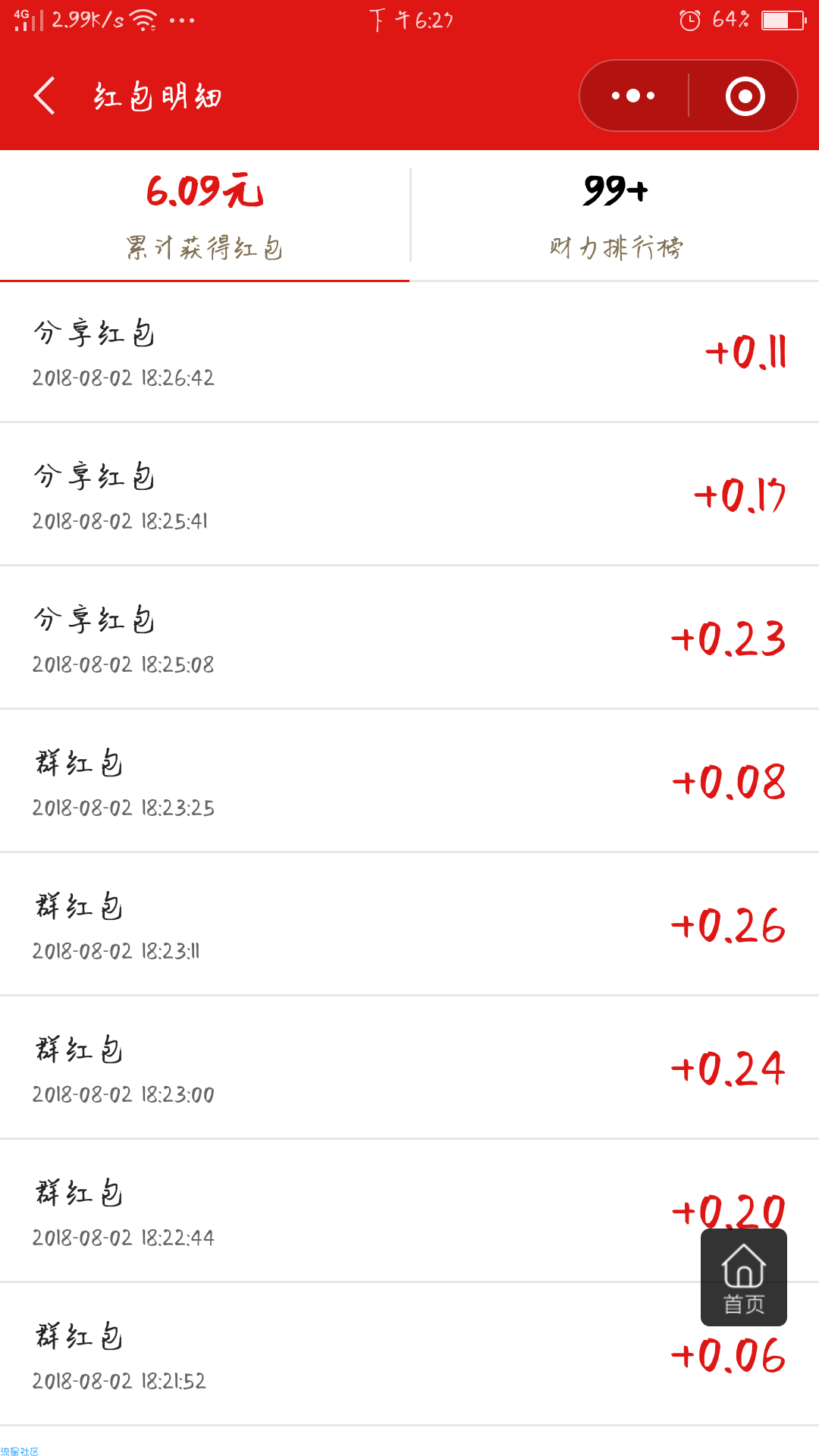Close the mini program with the circle icon
The height and width of the screenshot is (1456, 819).
pyautogui.click(x=745, y=96)
